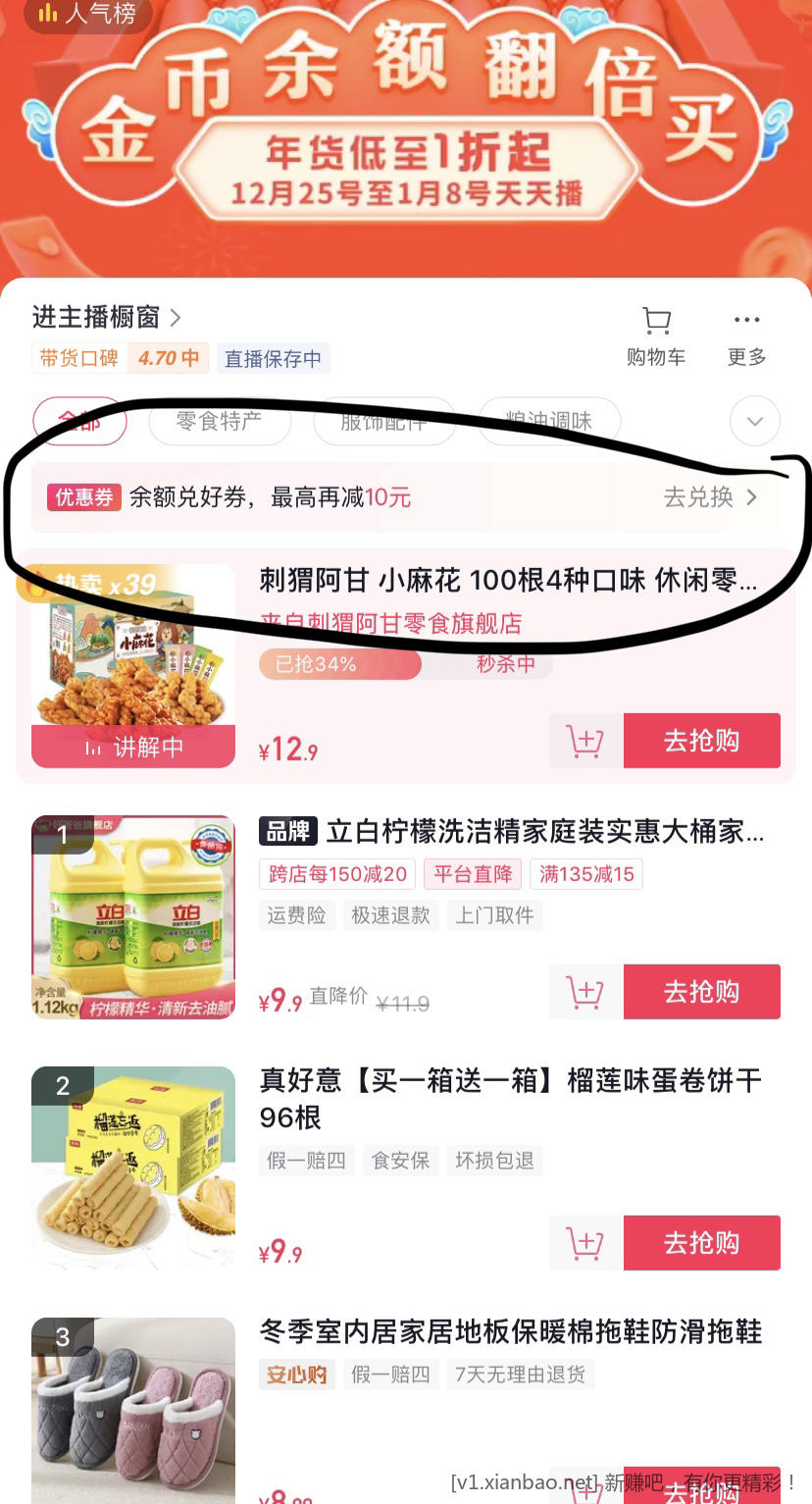This screenshot has height=1504, width=812.
Task: Open 带货口碑 4.70 rating details
Action: pyautogui.click(x=120, y=359)
